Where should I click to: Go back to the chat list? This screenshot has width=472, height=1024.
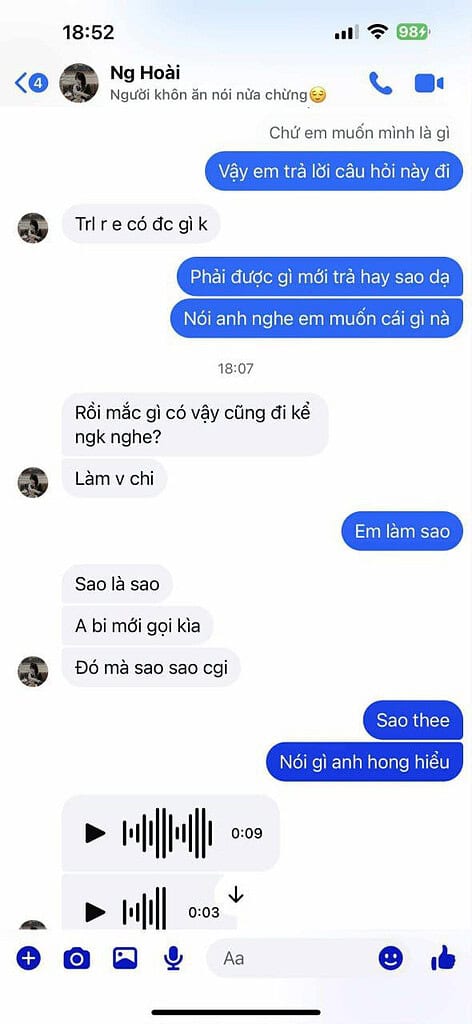pos(31,84)
